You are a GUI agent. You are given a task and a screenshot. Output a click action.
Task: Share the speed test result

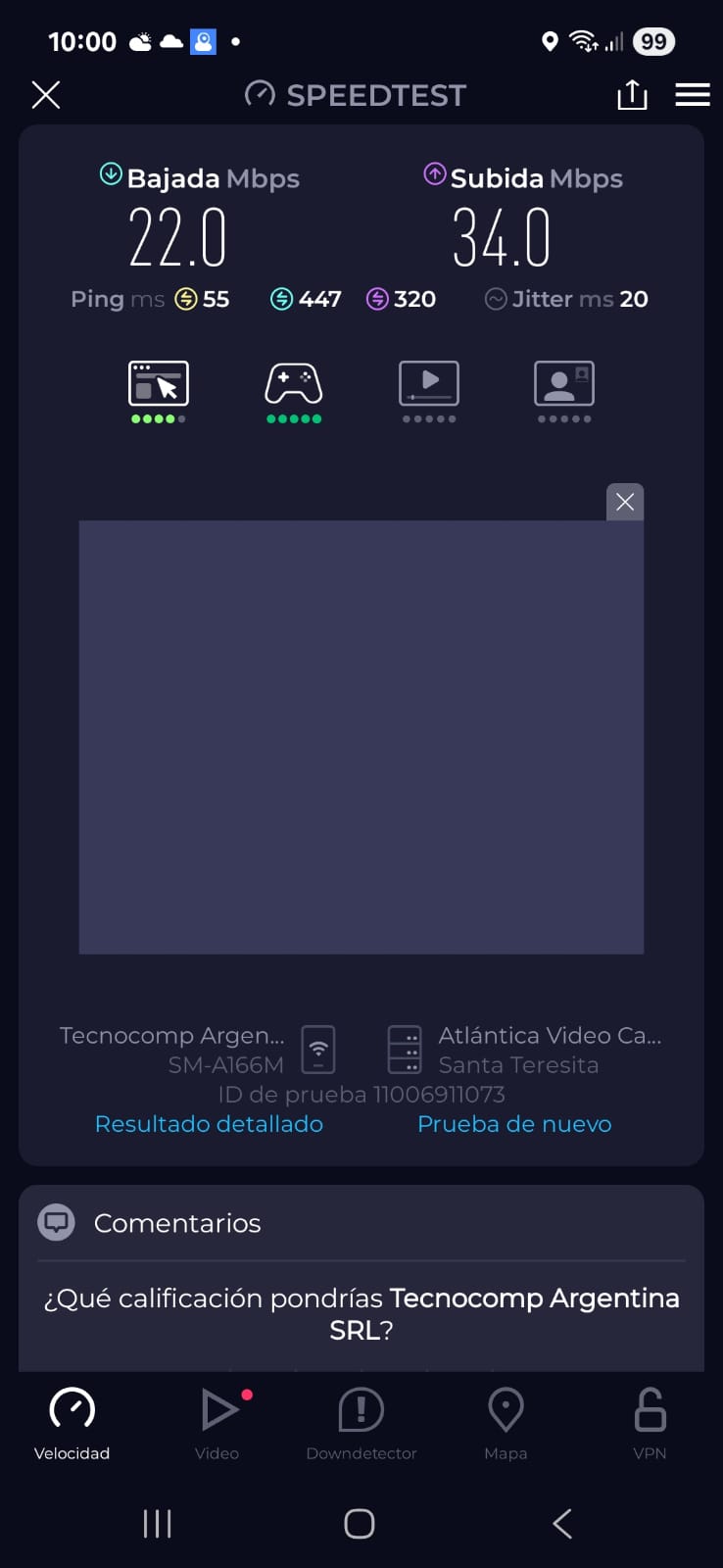[x=632, y=95]
